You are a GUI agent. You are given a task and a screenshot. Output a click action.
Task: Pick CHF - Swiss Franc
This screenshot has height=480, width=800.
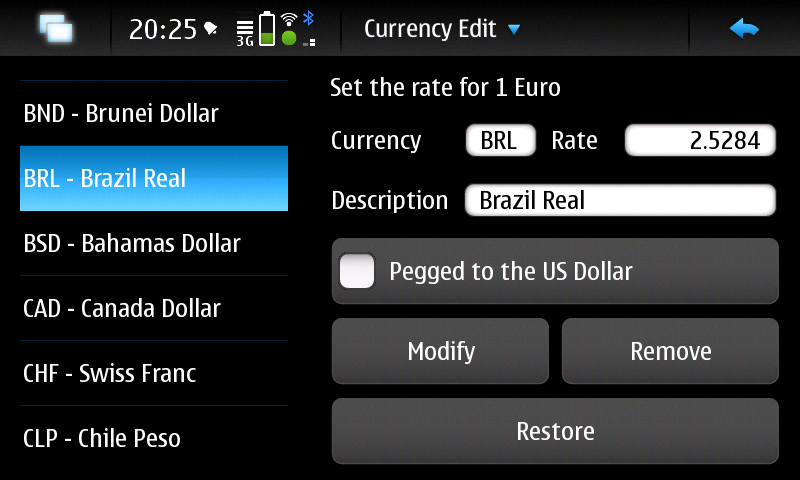pos(154,373)
